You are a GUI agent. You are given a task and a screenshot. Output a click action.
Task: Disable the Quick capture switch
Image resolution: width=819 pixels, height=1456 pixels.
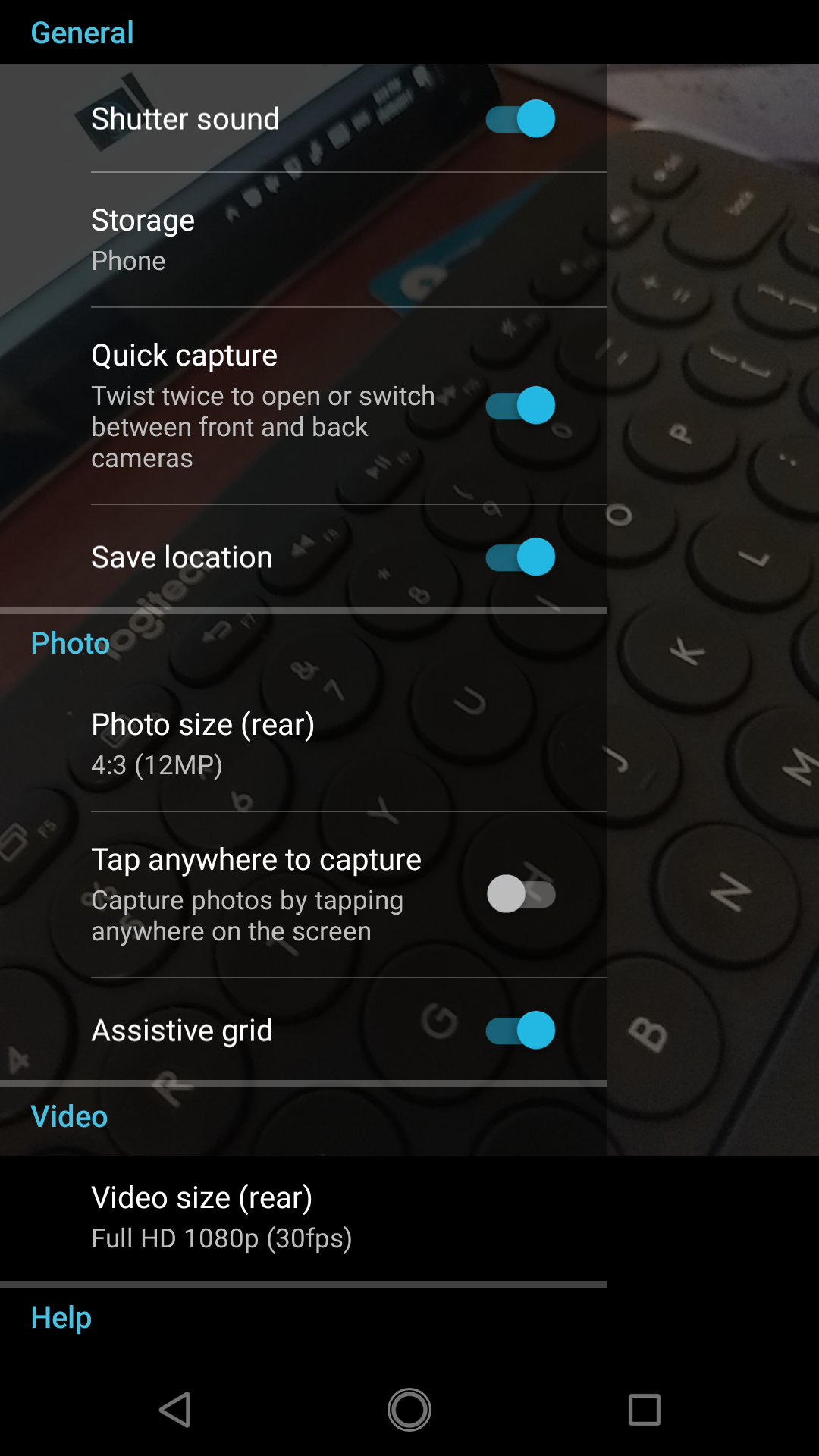[x=520, y=406]
